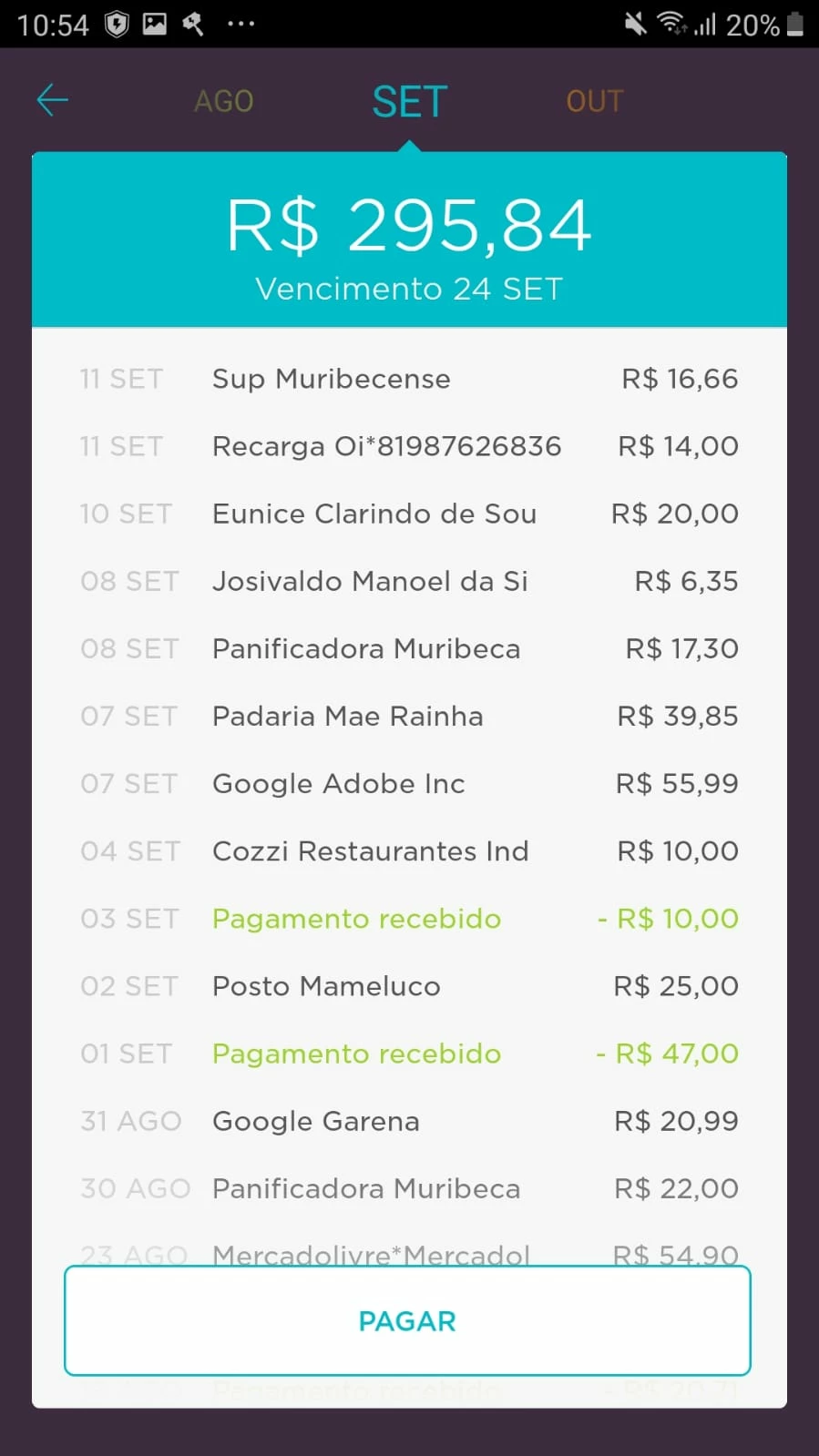Open the Posto Mameluco purchase details
This screenshot has height=1456, width=819.
coord(409,986)
